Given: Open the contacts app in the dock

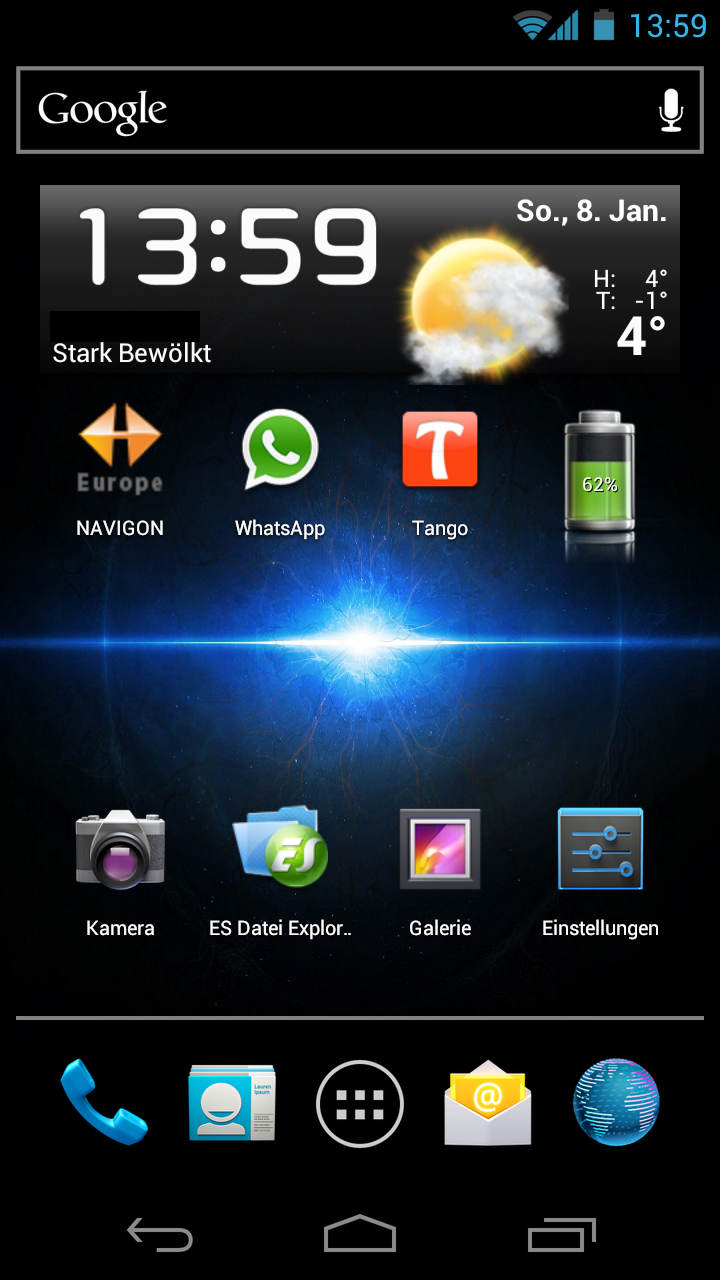Looking at the screenshot, I should (232, 1102).
